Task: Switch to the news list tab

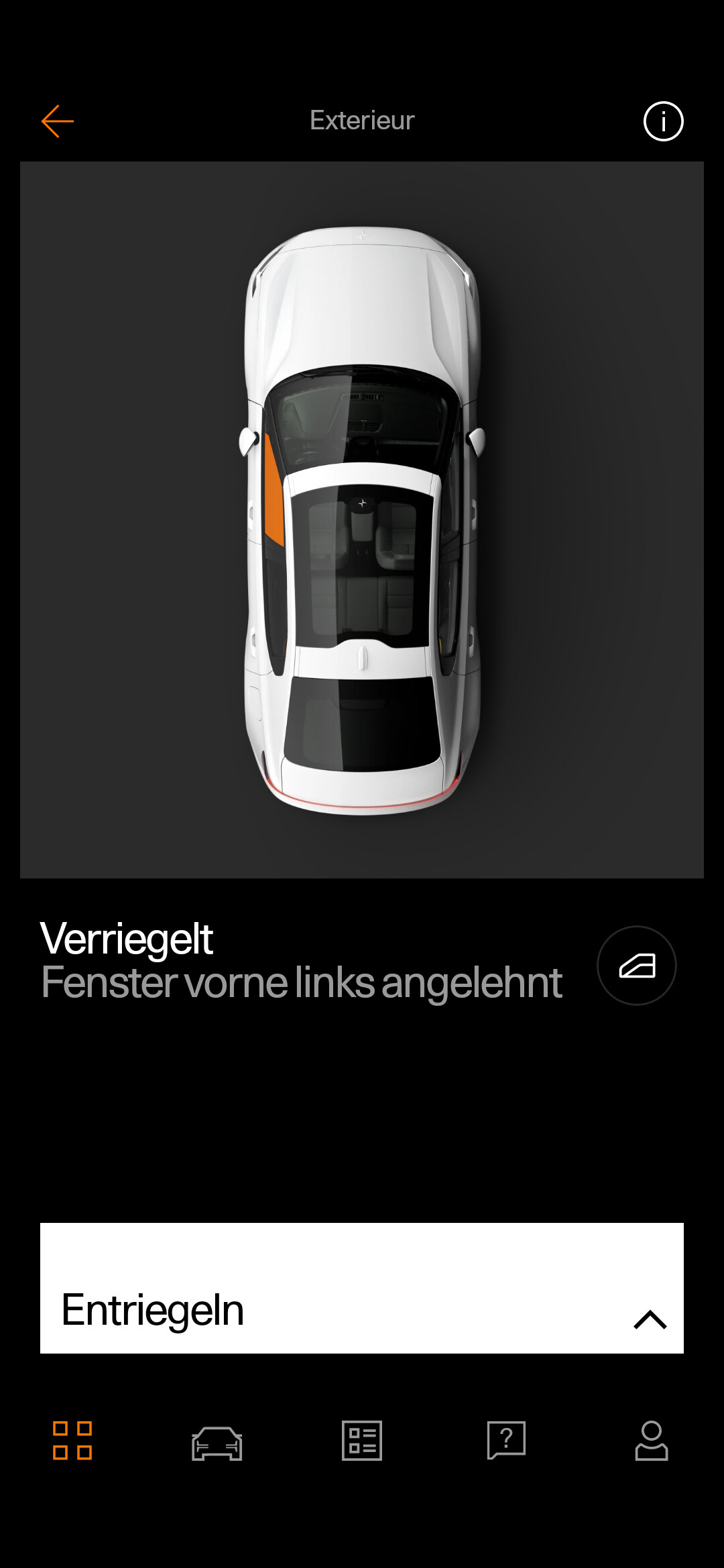Action: 362,1440
